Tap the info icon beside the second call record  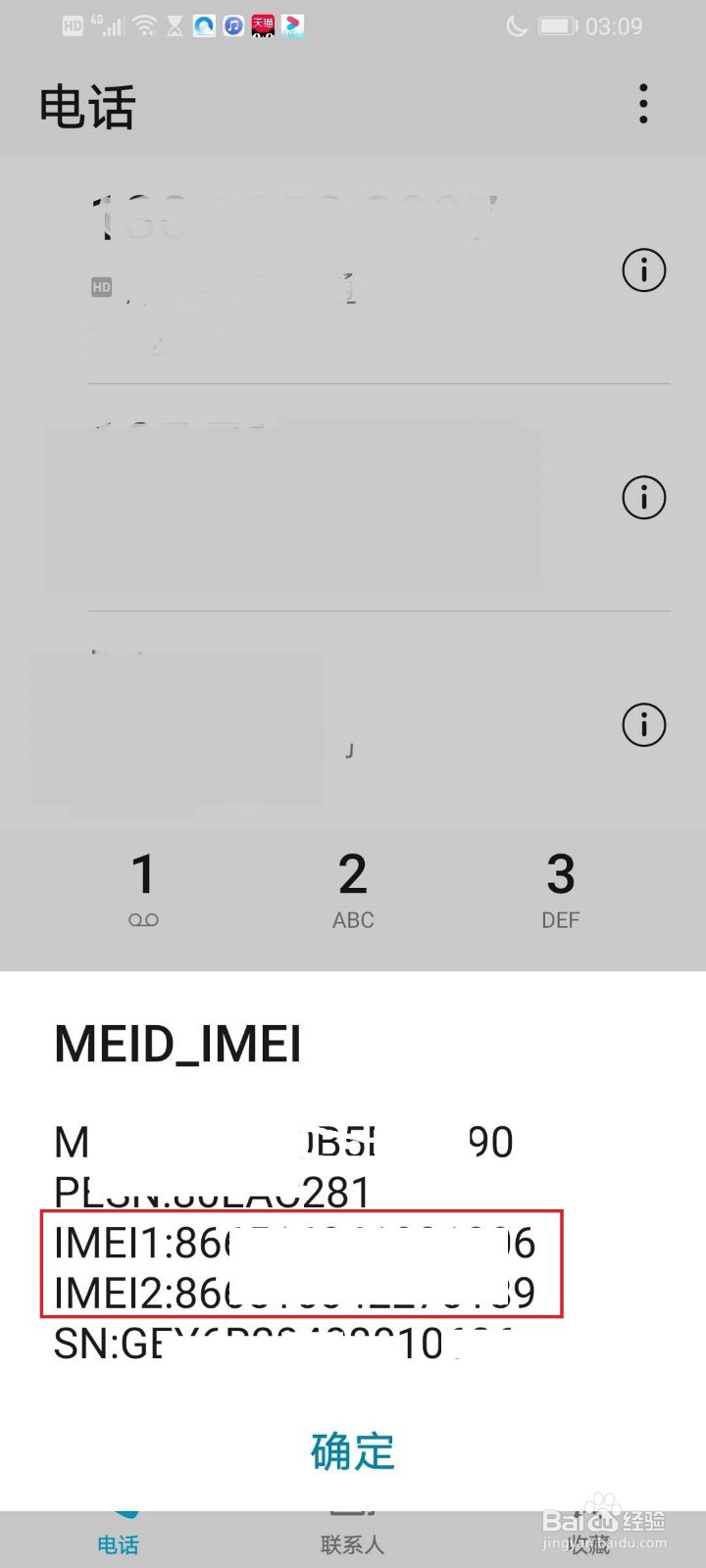(x=643, y=498)
